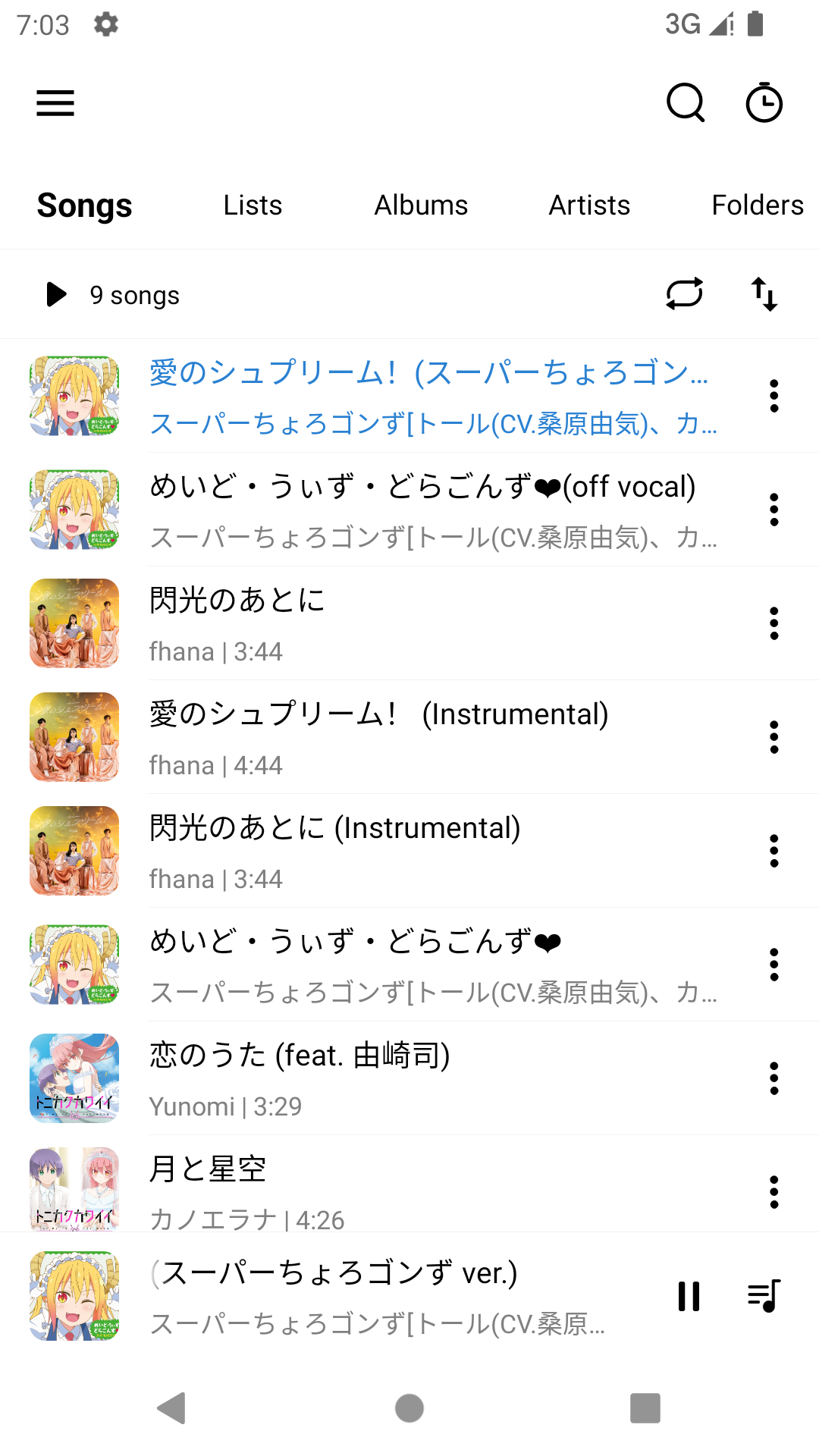
Task: Switch to the Artists tab
Action: (589, 206)
